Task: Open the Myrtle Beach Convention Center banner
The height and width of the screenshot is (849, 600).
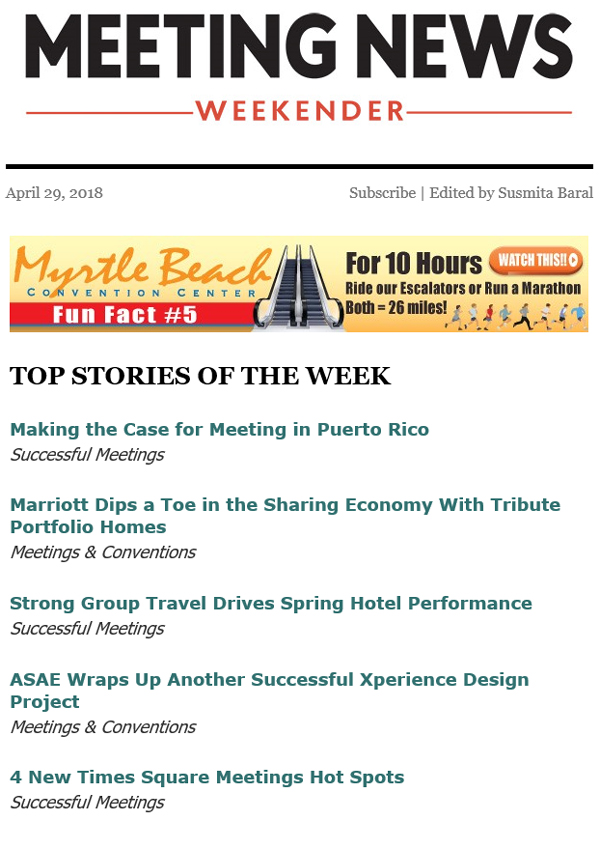Action: 298,284
